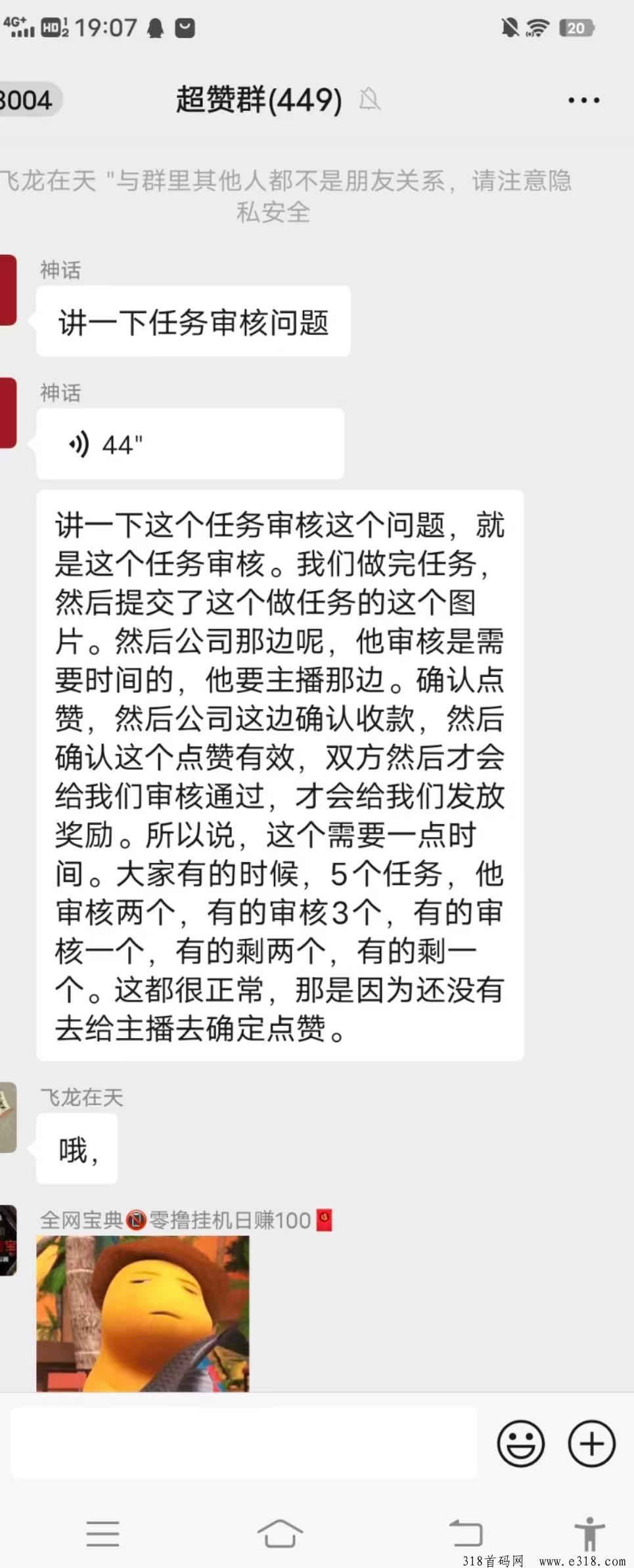
Task: Open 神话's avatar next to the voice message
Action: [x=8, y=413]
